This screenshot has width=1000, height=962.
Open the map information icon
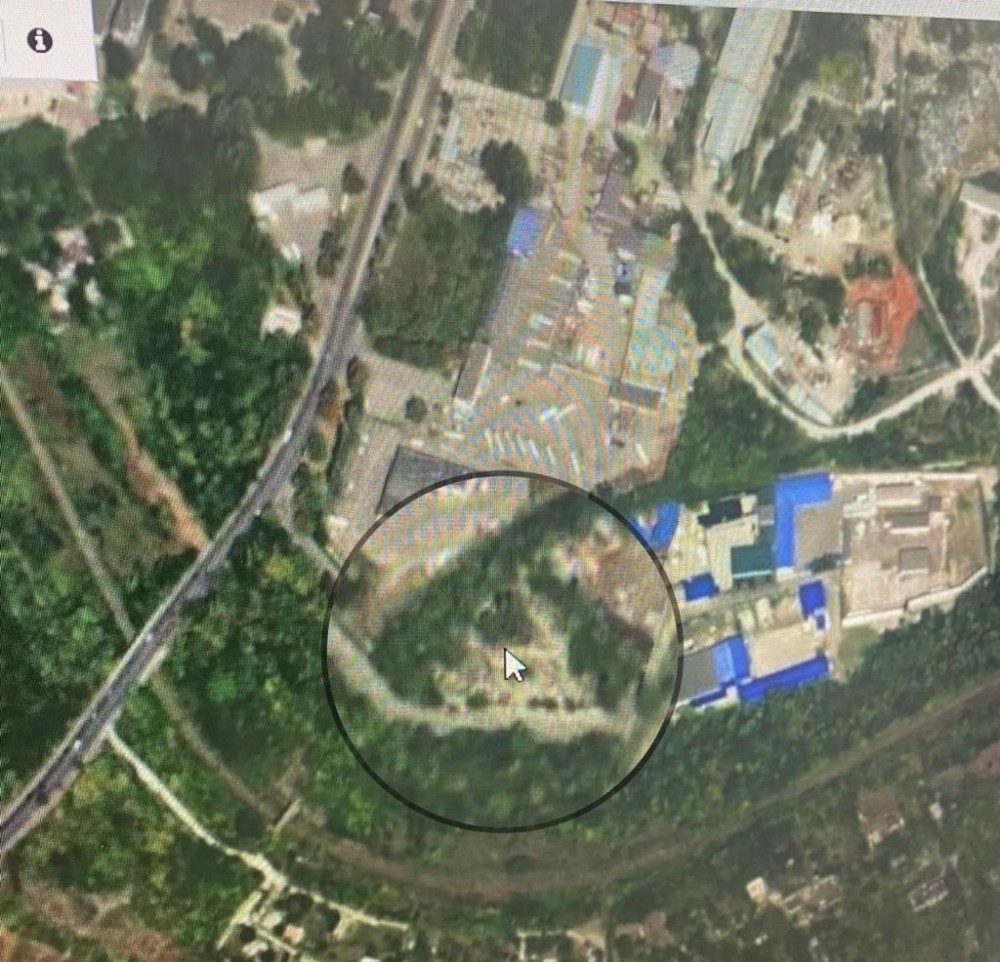(x=40, y=40)
